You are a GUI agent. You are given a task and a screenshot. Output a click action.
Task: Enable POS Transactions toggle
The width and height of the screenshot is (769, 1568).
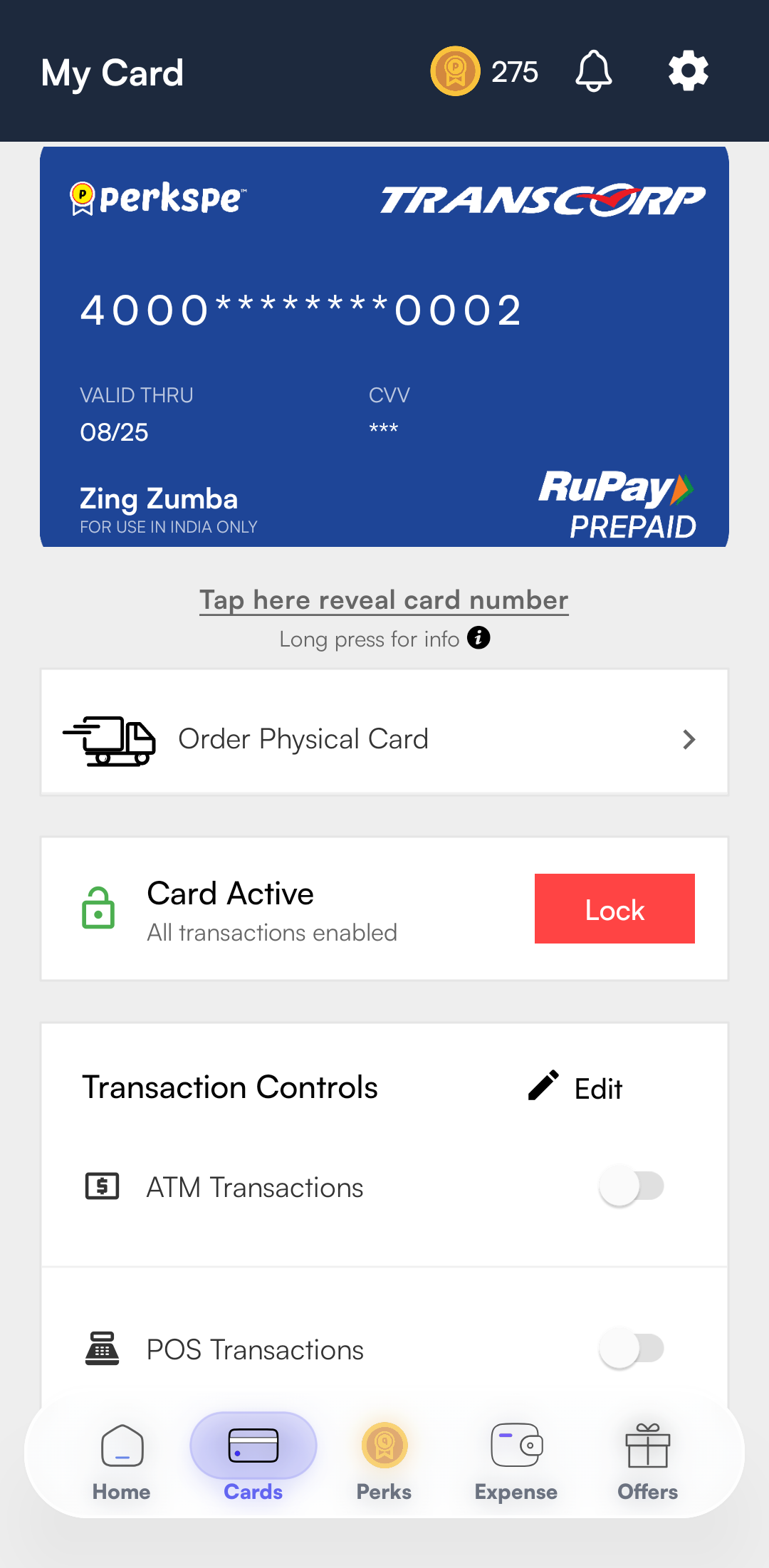pos(632,1349)
